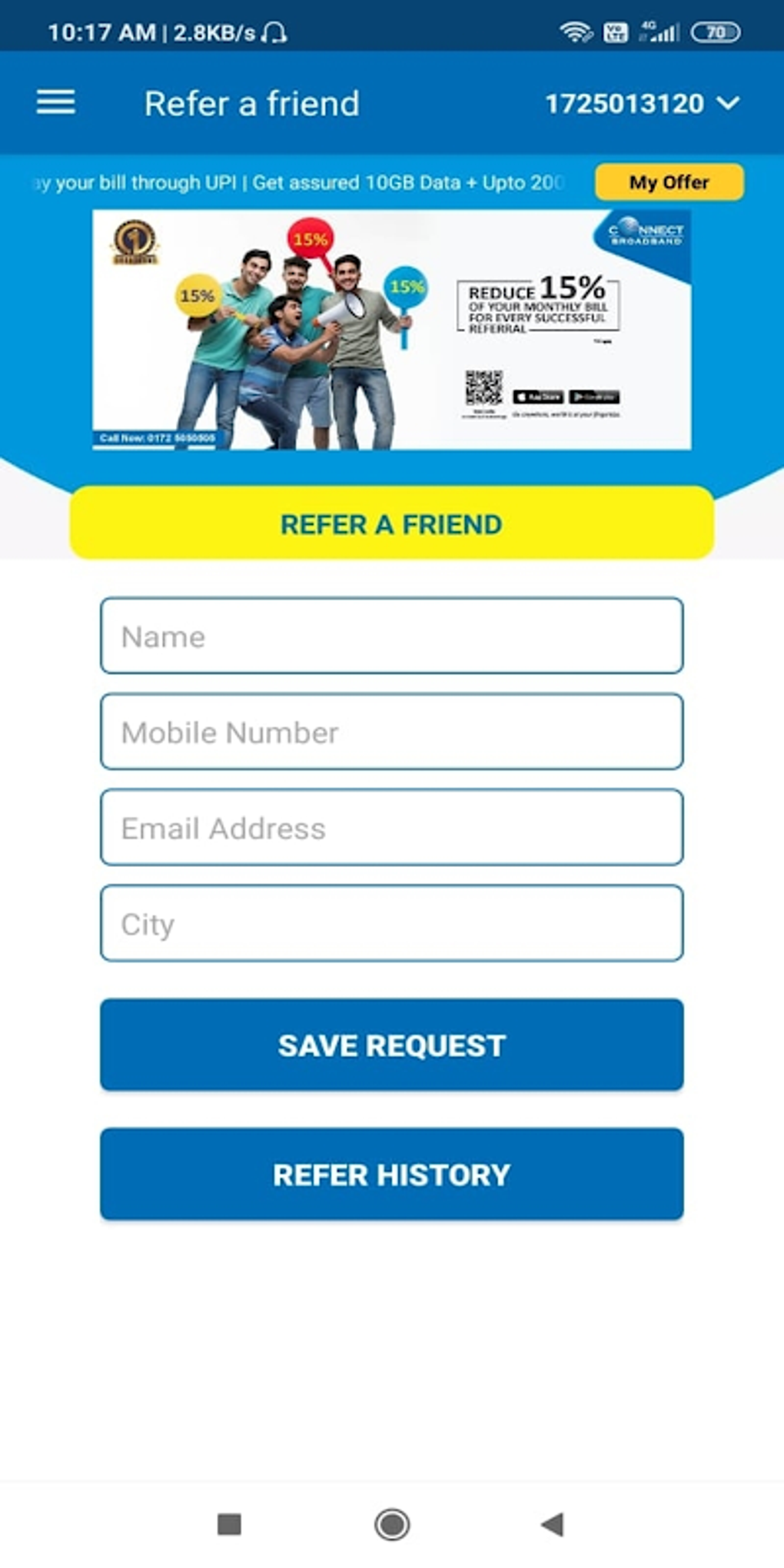784x1568 pixels.
Task: Go back using system back button
Action: (553, 1523)
